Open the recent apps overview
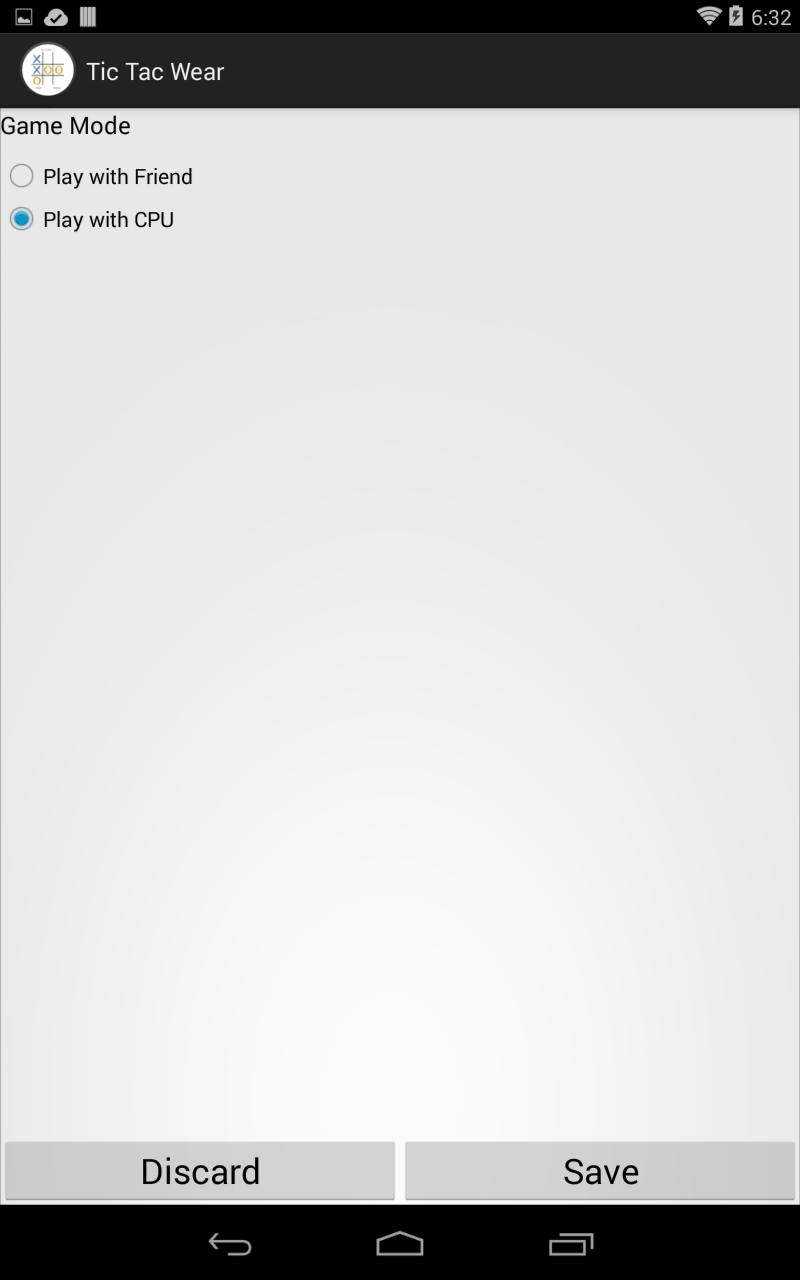This screenshot has height=1280, width=800. click(571, 1244)
